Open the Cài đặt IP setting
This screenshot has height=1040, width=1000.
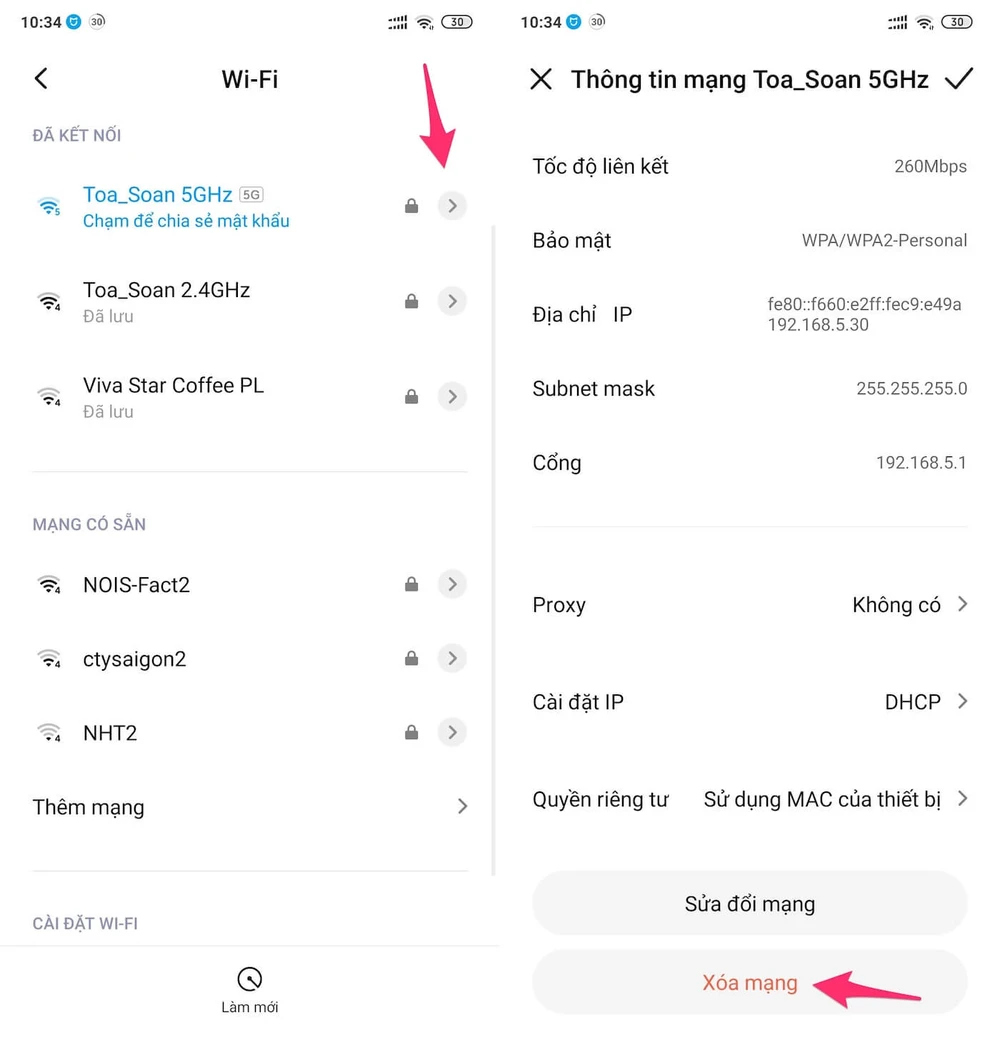click(x=750, y=702)
